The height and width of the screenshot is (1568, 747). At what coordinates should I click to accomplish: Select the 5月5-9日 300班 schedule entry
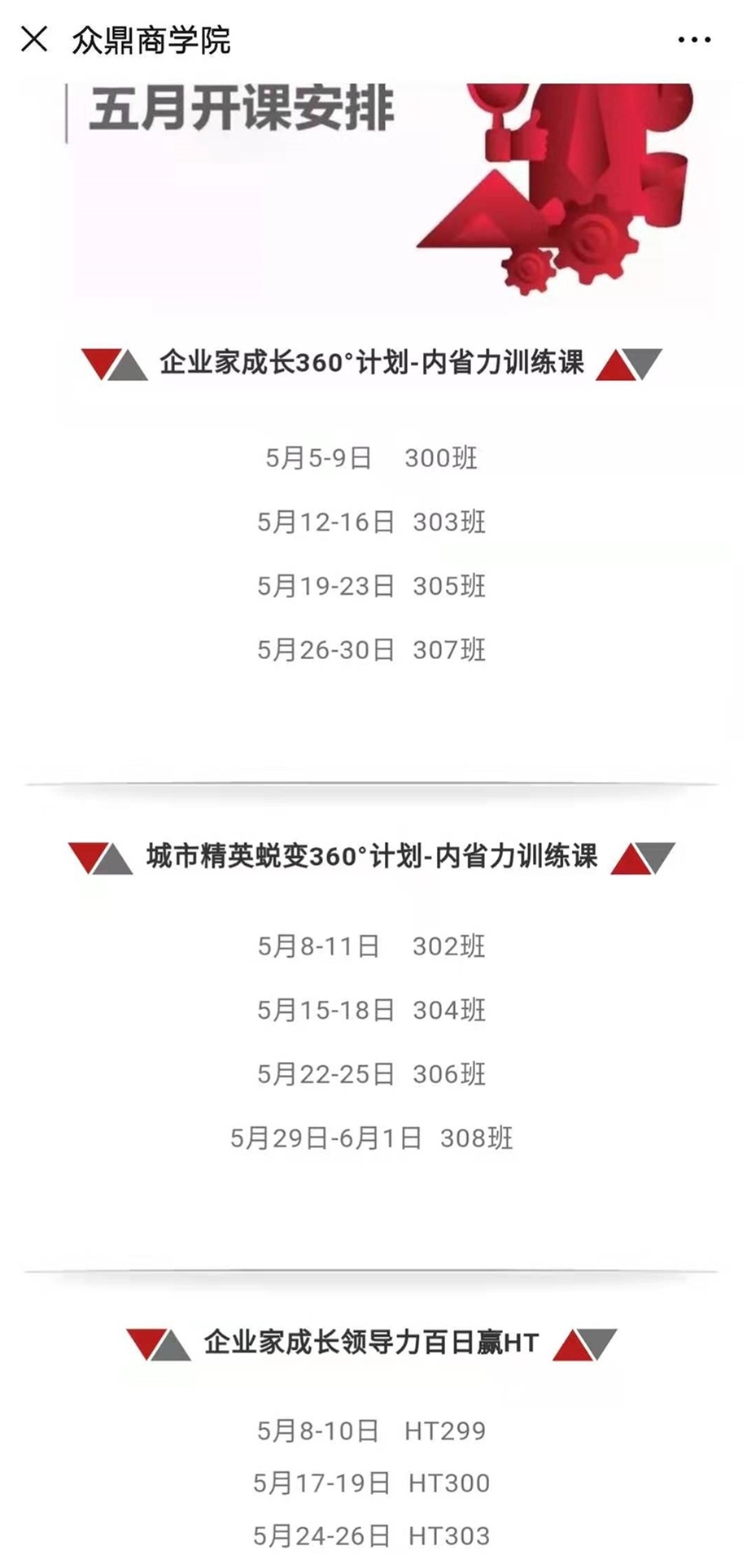(x=370, y=459)
